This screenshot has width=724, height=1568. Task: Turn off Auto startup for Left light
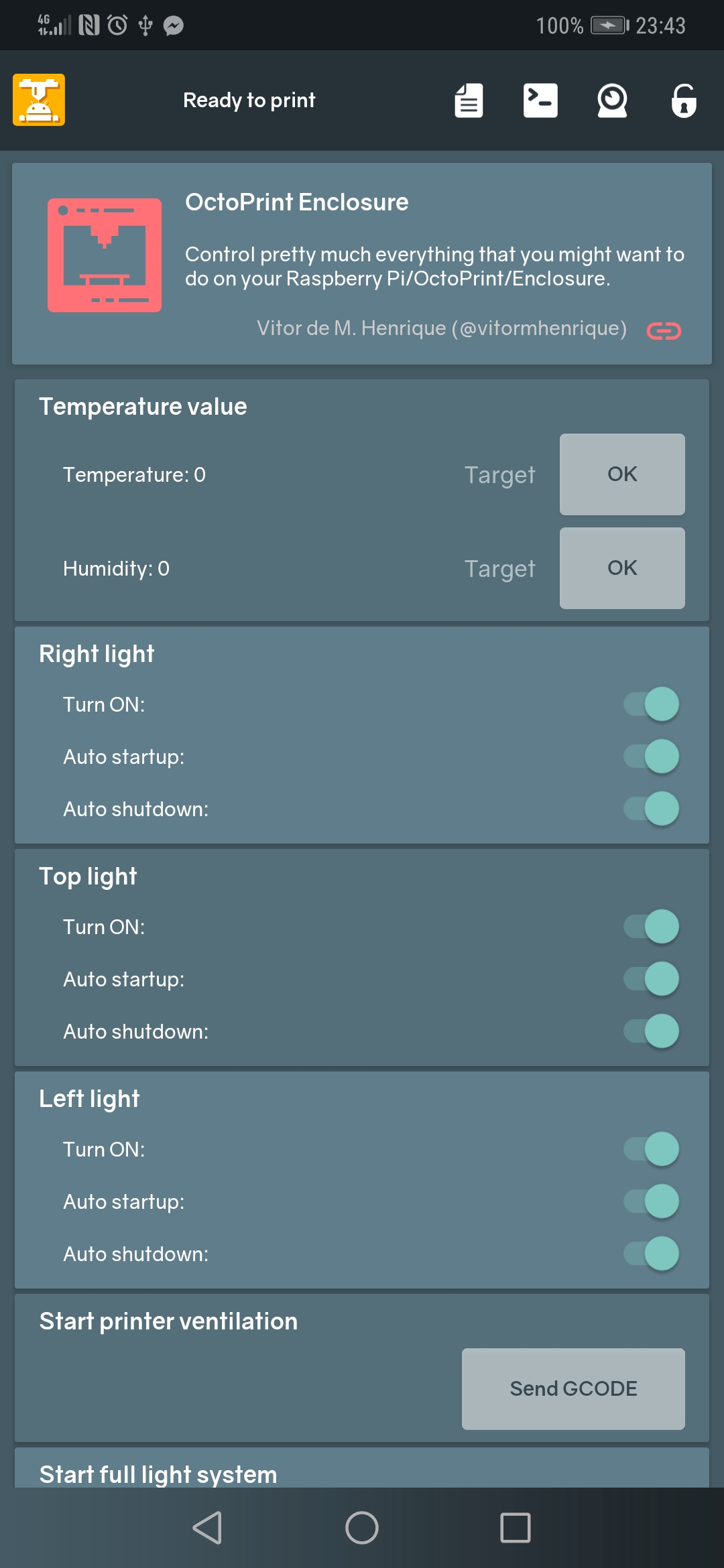pyautogui.click(x=650, y=1201)
